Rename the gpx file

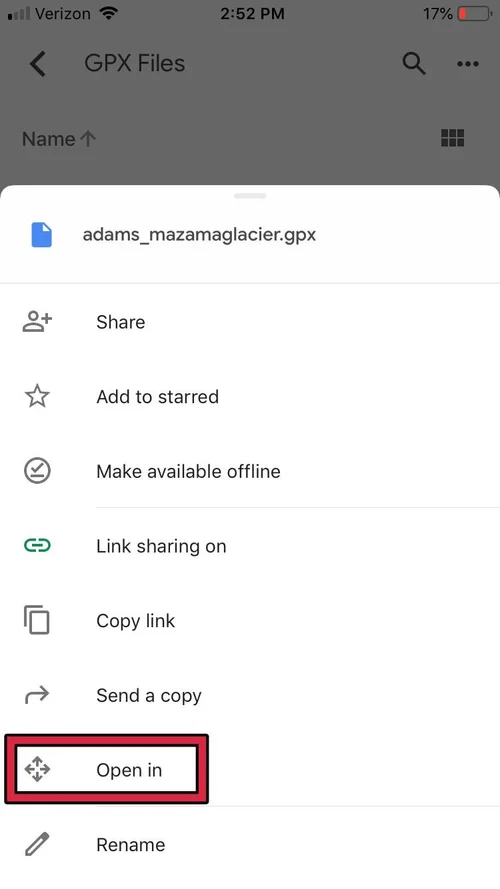coord(250,845)
